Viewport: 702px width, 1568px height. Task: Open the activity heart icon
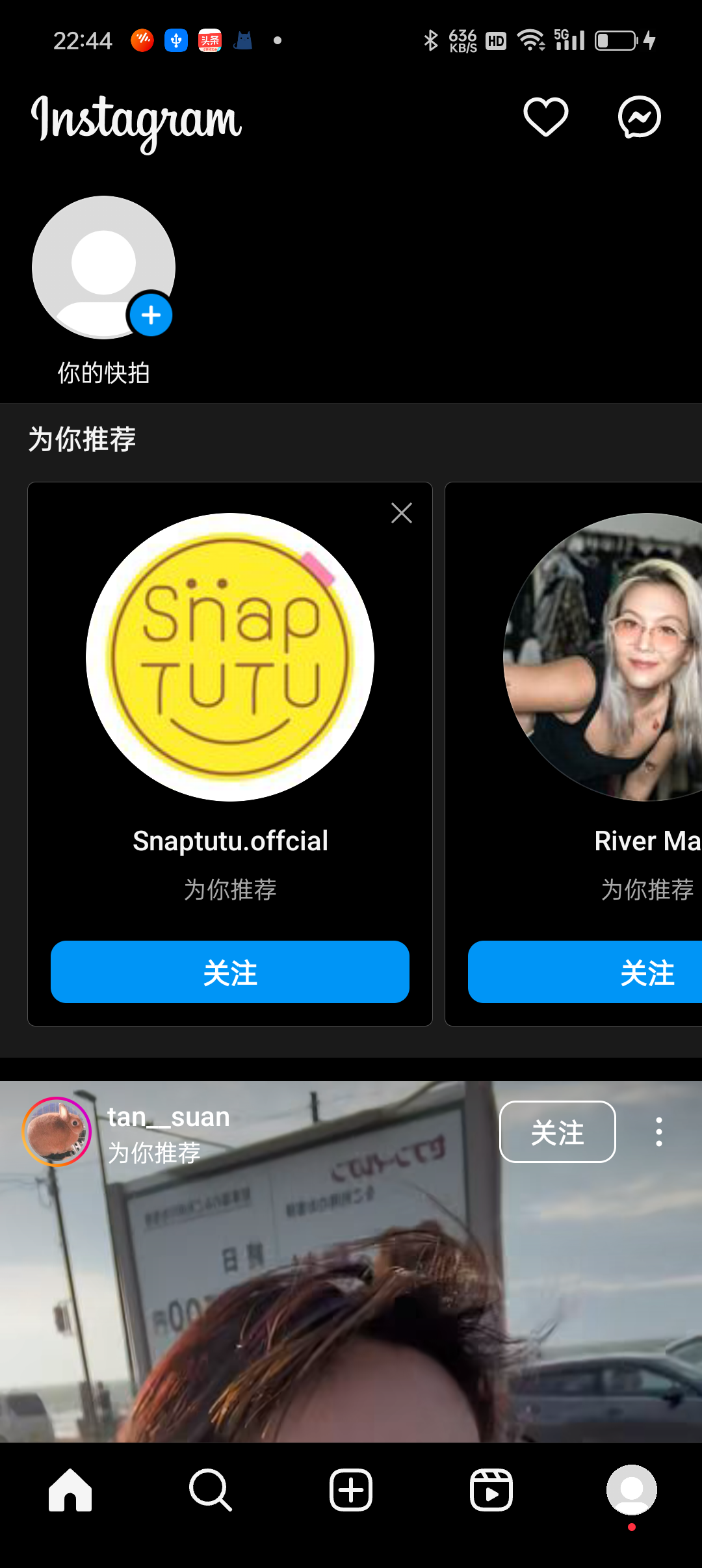pyautogui.click(x=545, y=117)
